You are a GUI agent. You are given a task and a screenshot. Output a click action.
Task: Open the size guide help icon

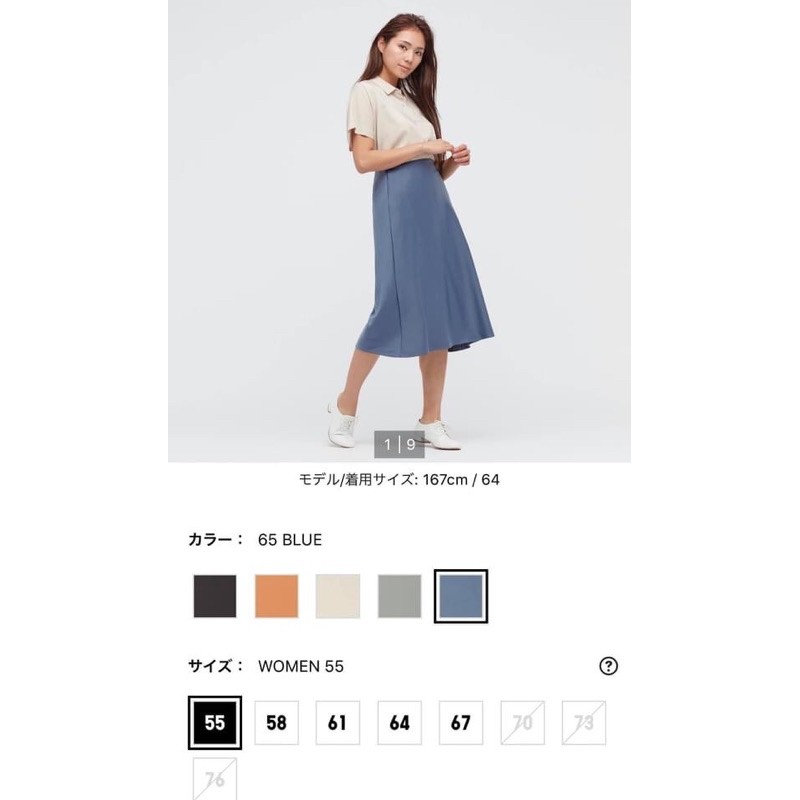pyautogui.click(x=607, y=666)
